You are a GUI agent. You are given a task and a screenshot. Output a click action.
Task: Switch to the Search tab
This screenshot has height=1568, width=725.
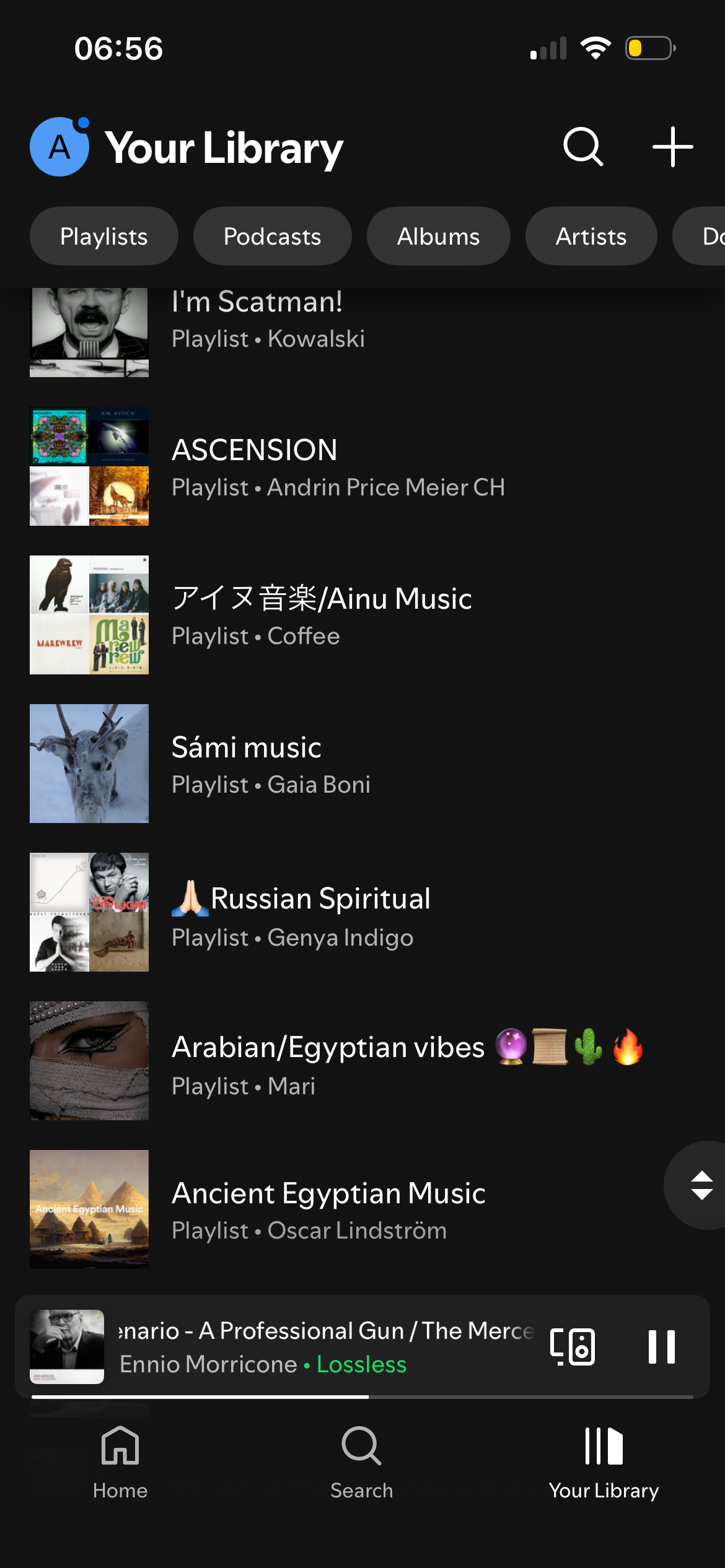click(x=361, y=1460)
